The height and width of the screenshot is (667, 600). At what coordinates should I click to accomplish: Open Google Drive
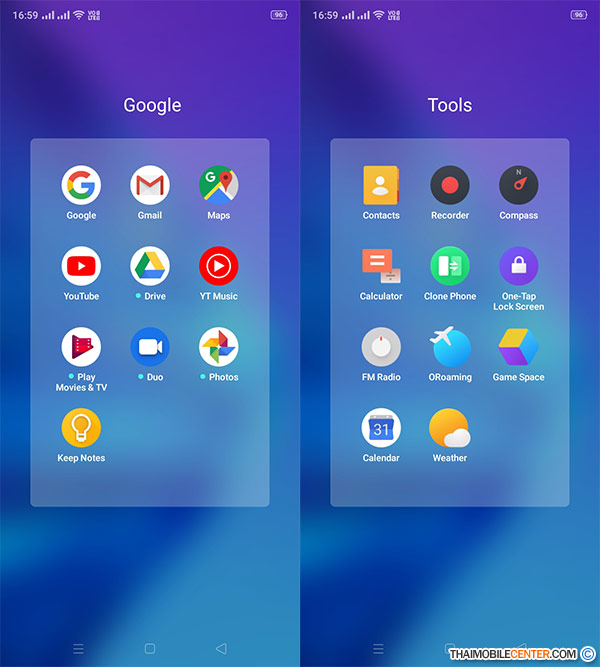coord(150,267)
